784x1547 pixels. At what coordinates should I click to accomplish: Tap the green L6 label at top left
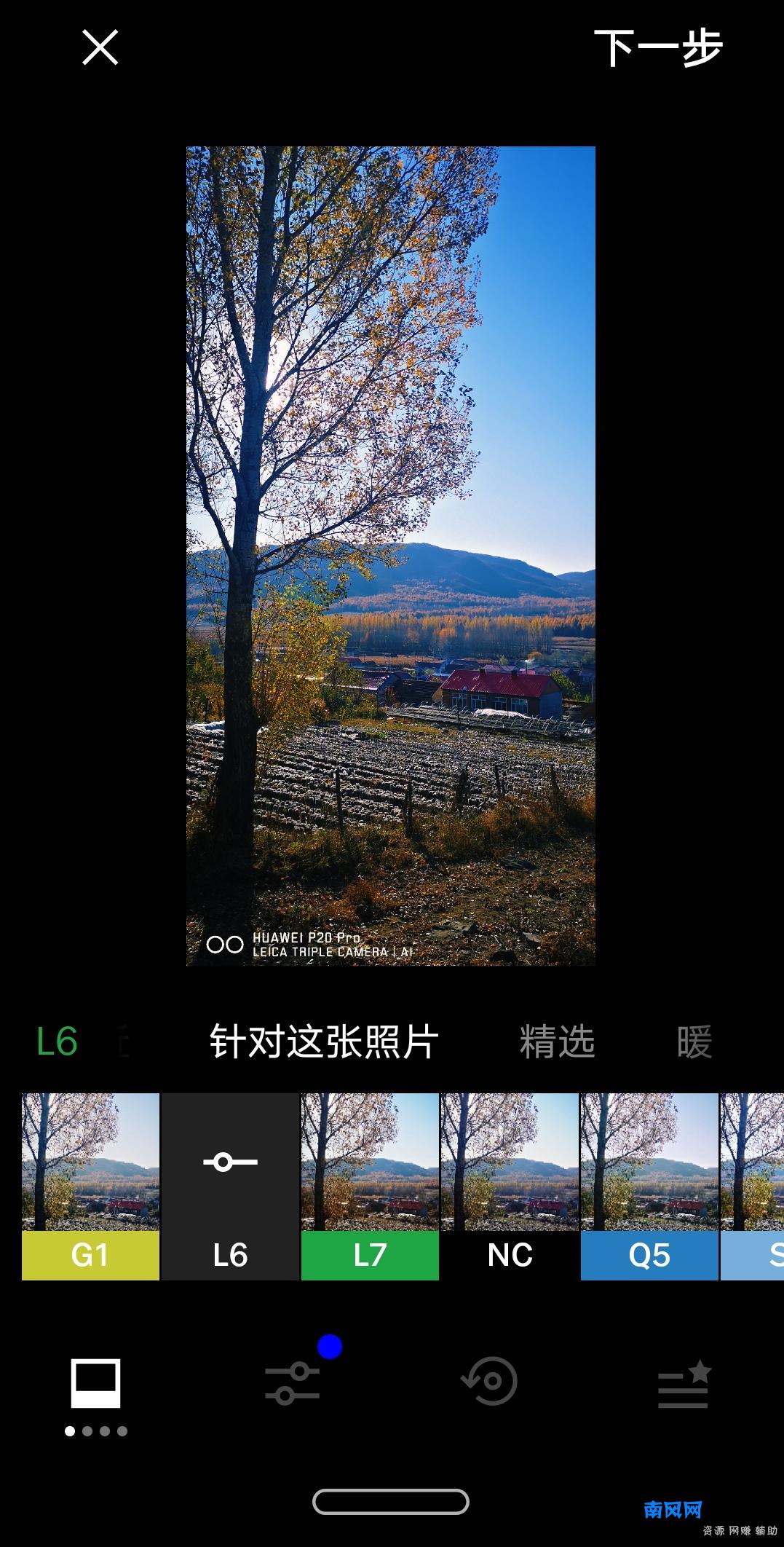(x=57, y=1042)
